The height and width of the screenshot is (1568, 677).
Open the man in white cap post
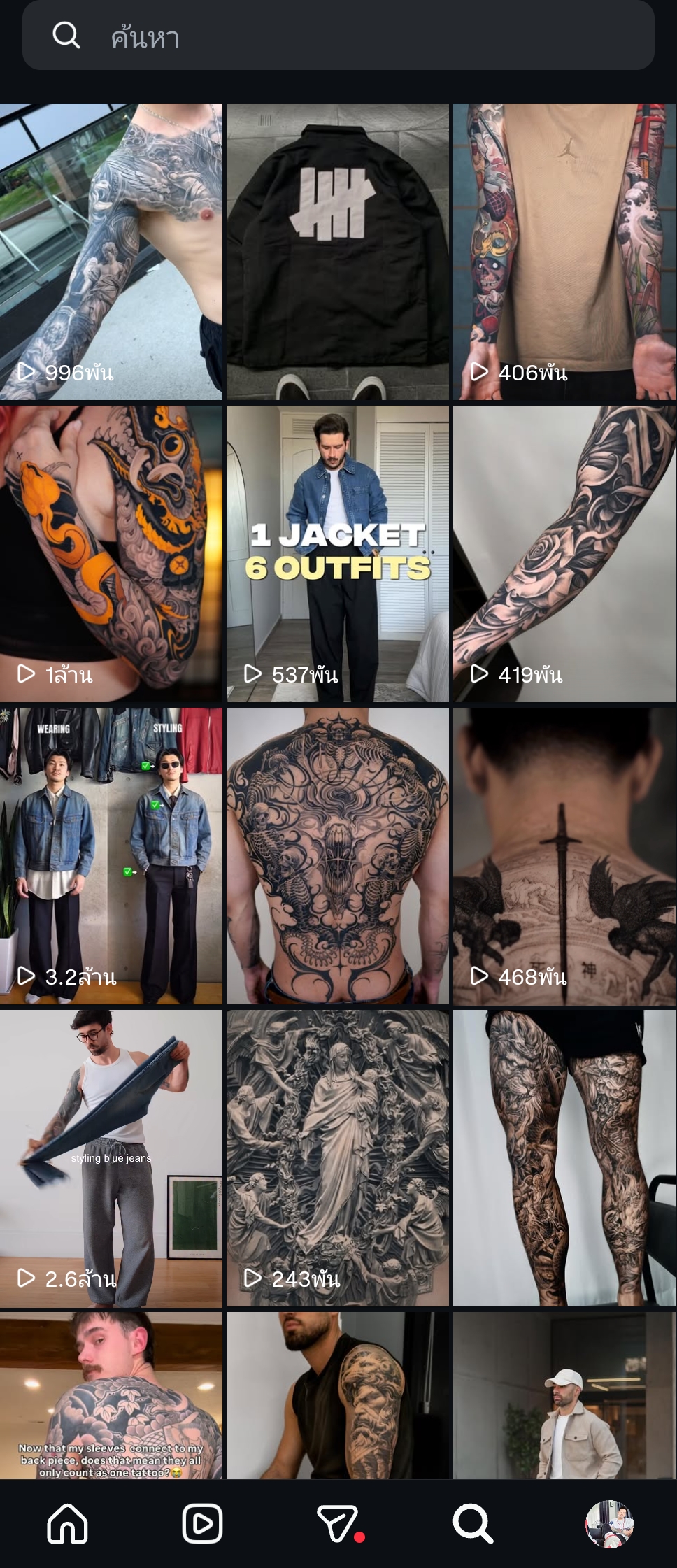(564, 1395)
